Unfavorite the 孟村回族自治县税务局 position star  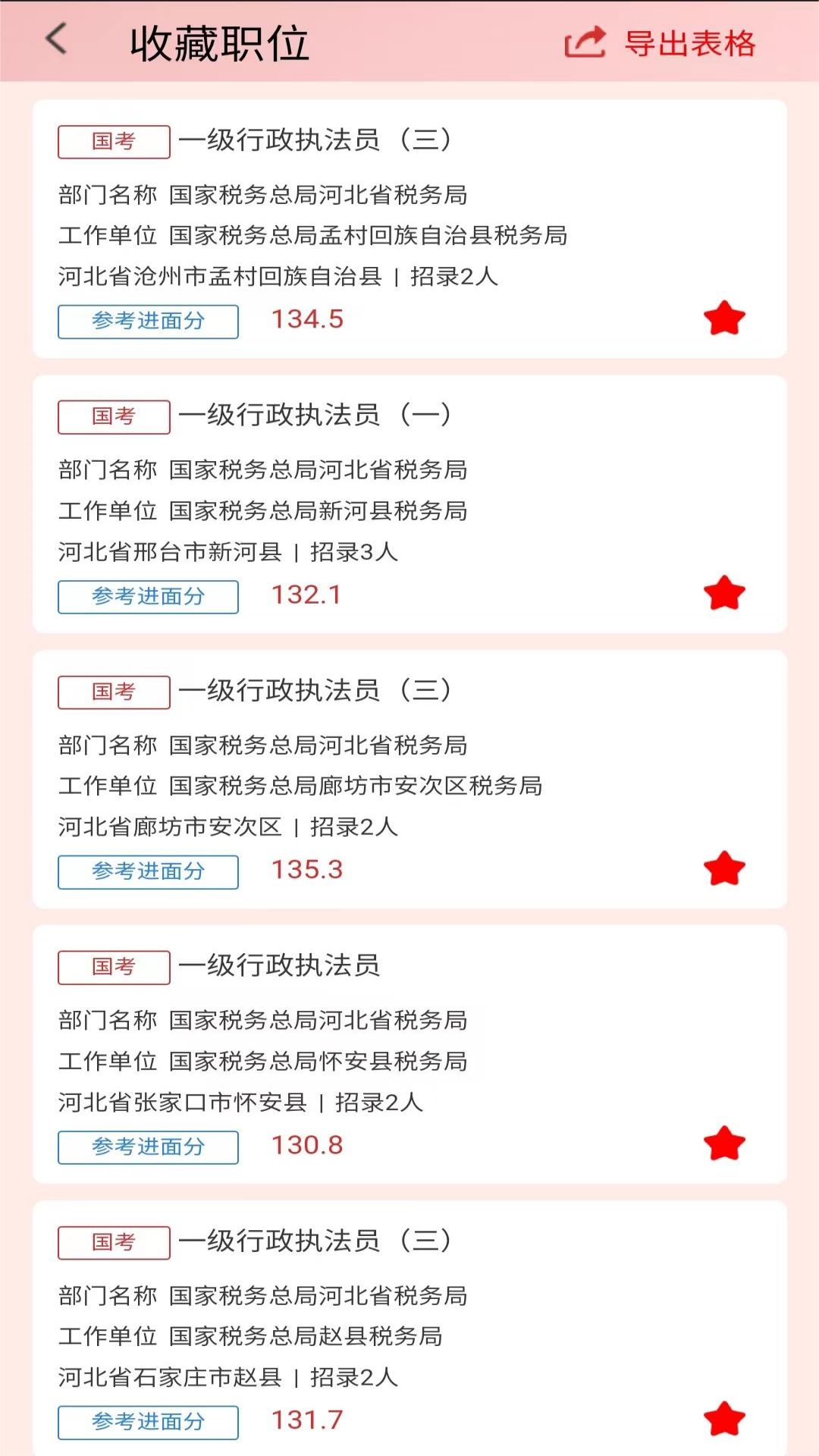(x=724, y=318)
